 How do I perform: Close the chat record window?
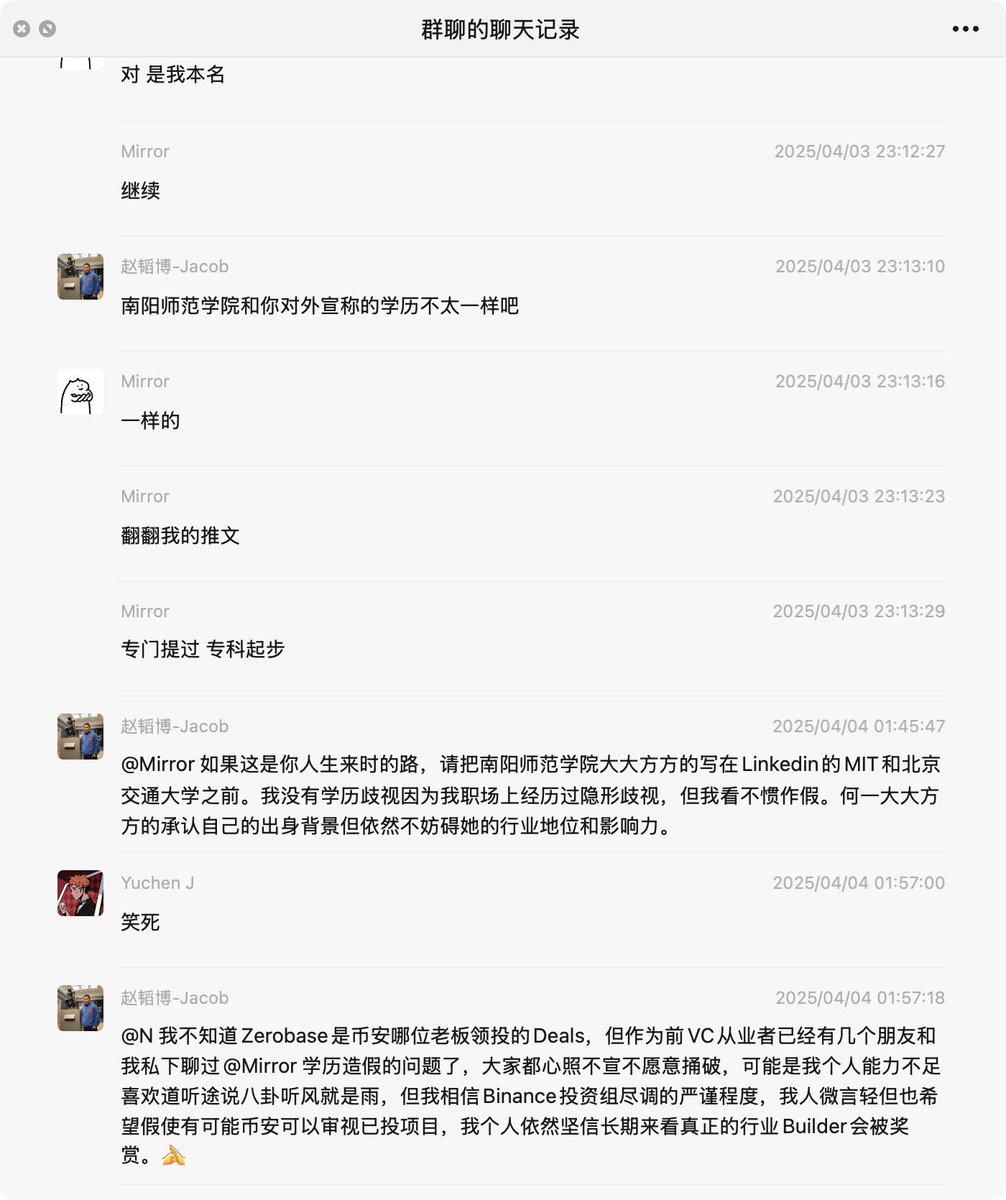pos(21,29)
